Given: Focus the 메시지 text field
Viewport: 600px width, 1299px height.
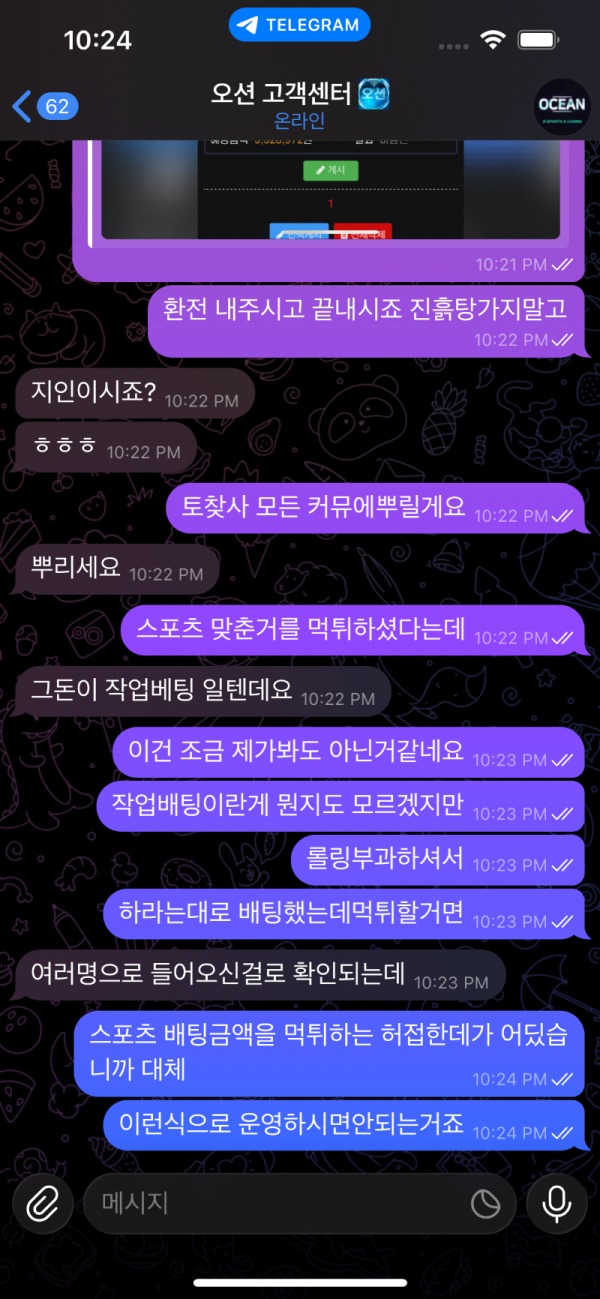Looking at the screenshot, I should point(270,1204).
